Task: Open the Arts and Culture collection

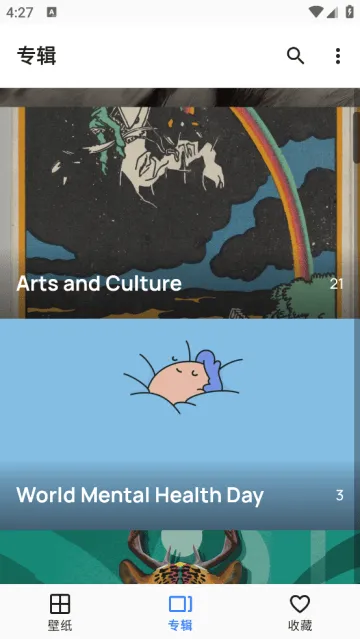Action: [180, 212]
